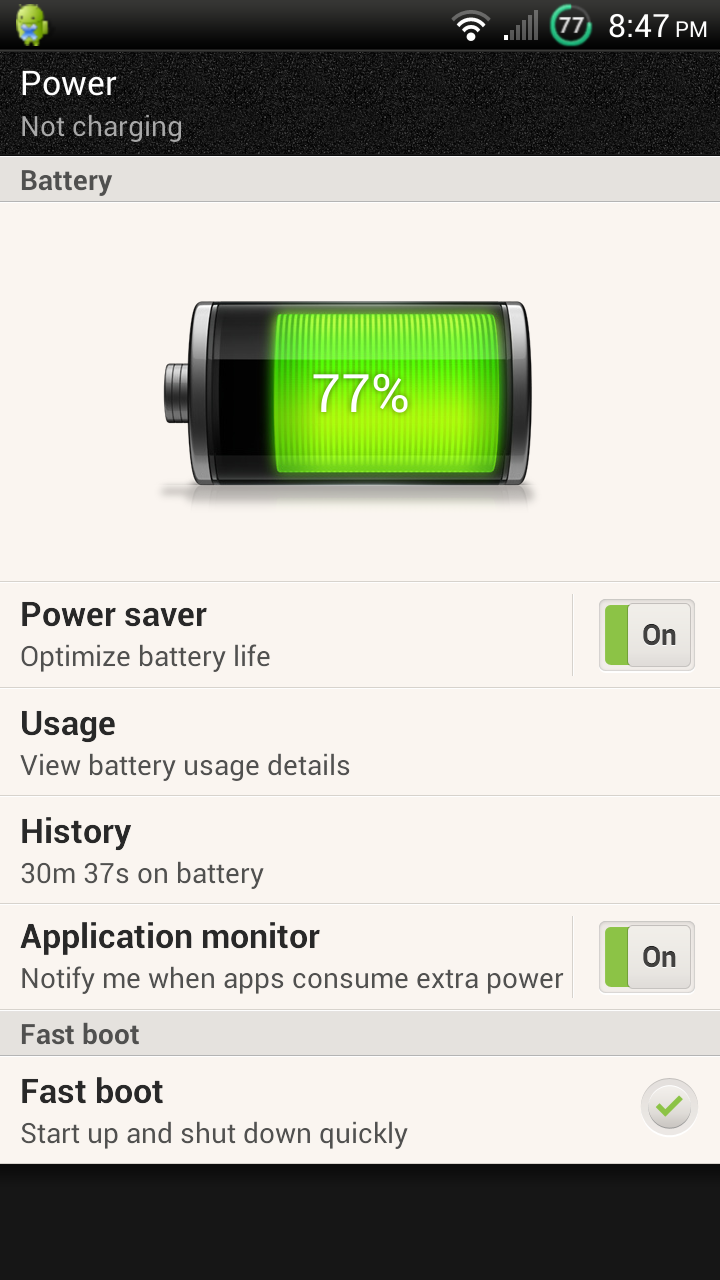Disable the Application monitor switch
The width and height of the screenshot is (720, 1280).
coord(647,957)
